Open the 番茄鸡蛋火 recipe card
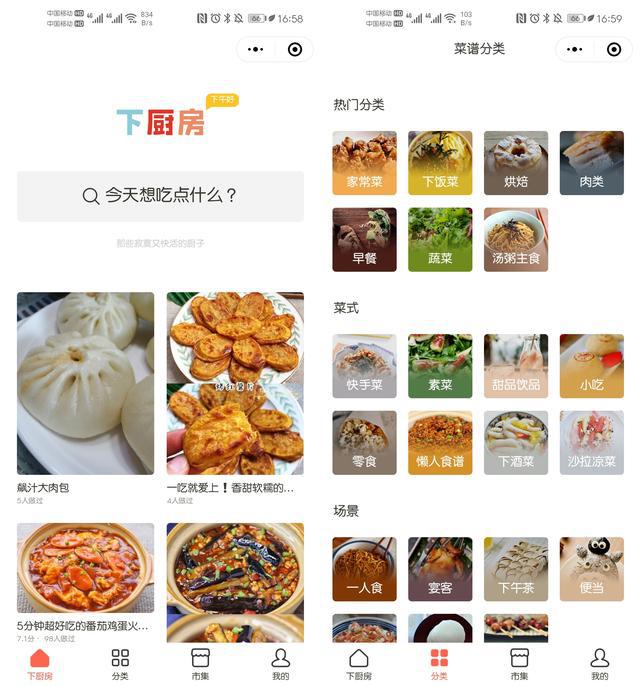 coord(85,568)
